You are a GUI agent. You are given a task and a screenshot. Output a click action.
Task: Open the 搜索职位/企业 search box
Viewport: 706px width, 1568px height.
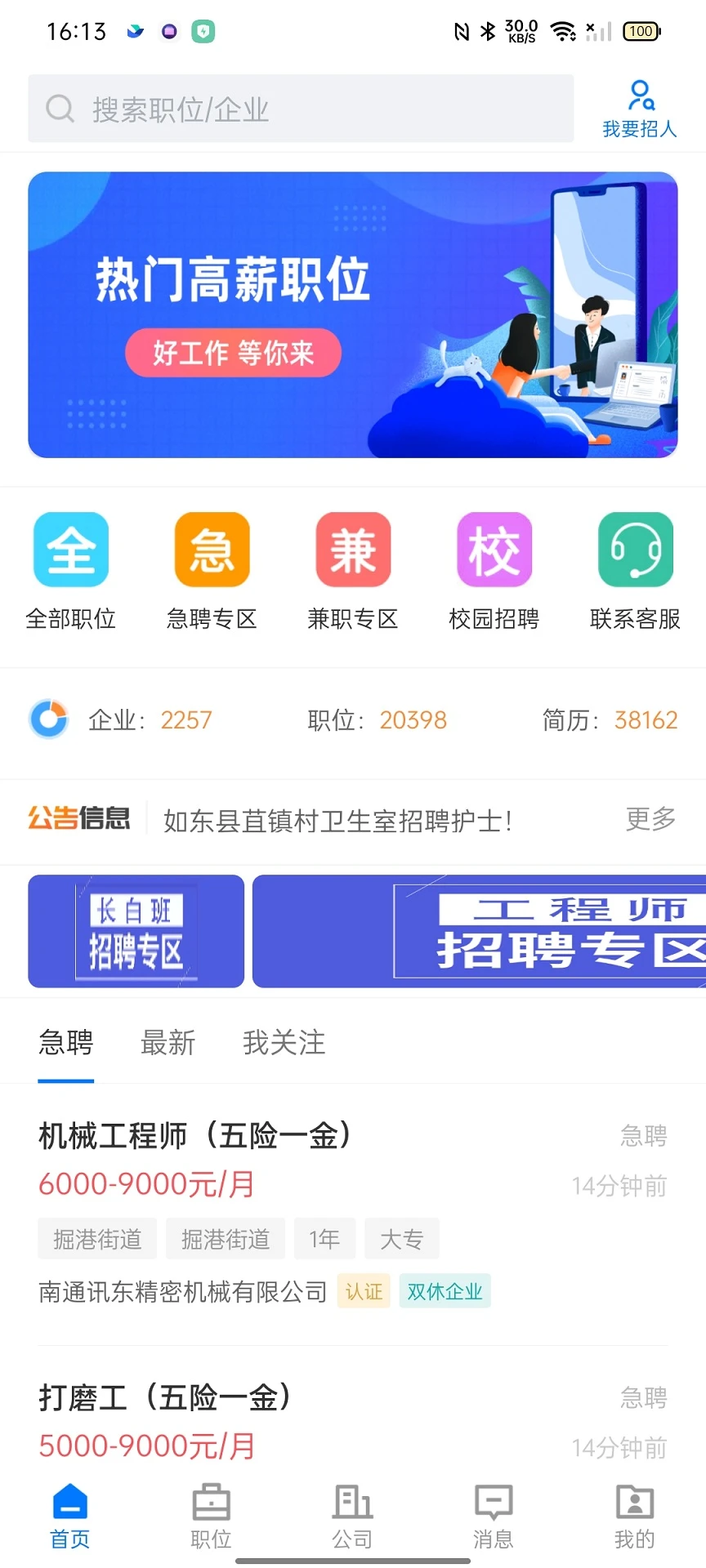pos(301,109)
